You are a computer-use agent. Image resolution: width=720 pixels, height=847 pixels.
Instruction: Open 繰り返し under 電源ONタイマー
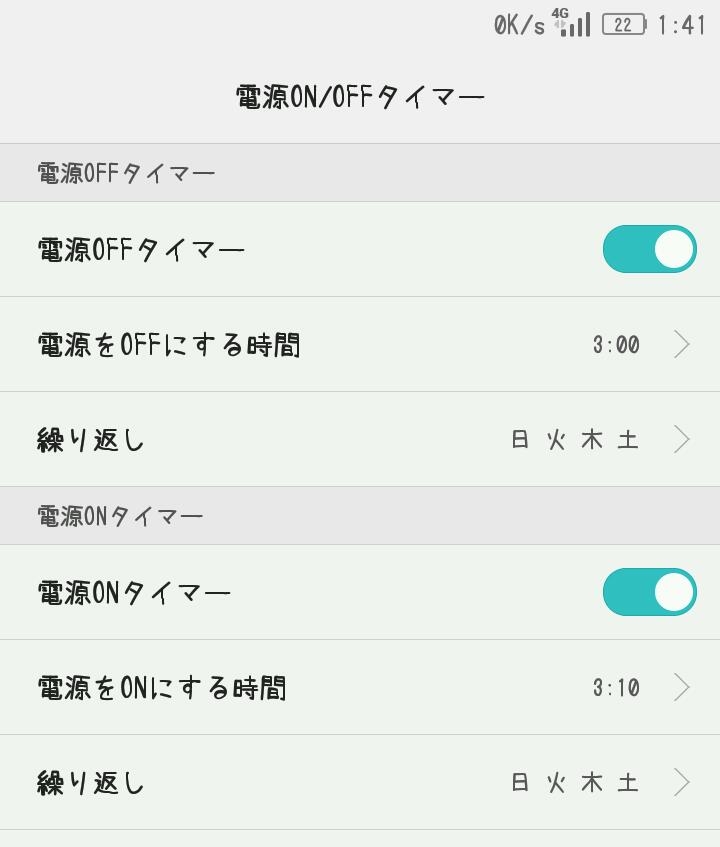click(360, 782)
